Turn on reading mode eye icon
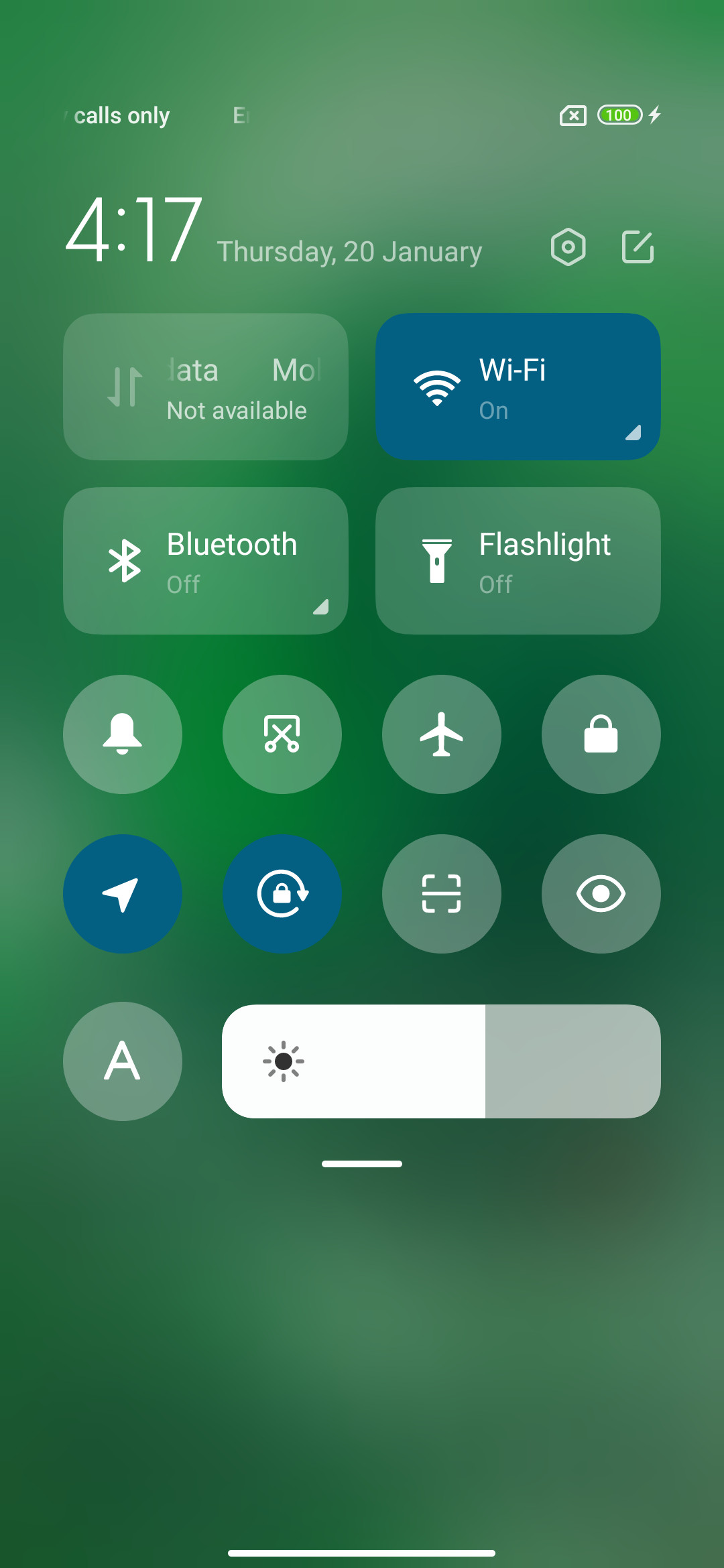Screen dimensions: 724x1568 pos(601,894)
